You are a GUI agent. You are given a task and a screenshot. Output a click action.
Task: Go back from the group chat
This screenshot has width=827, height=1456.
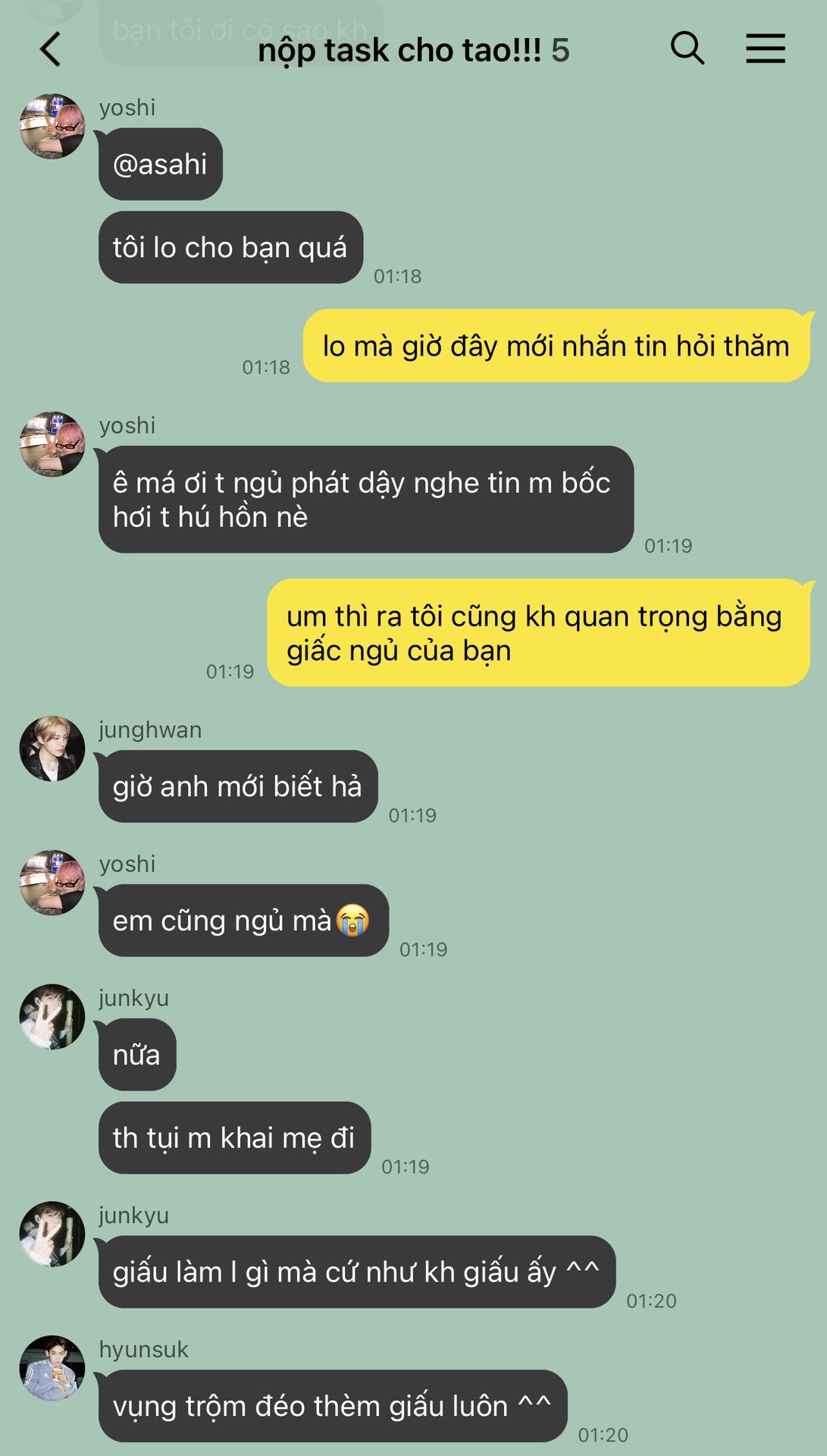(x=50, y=50)
